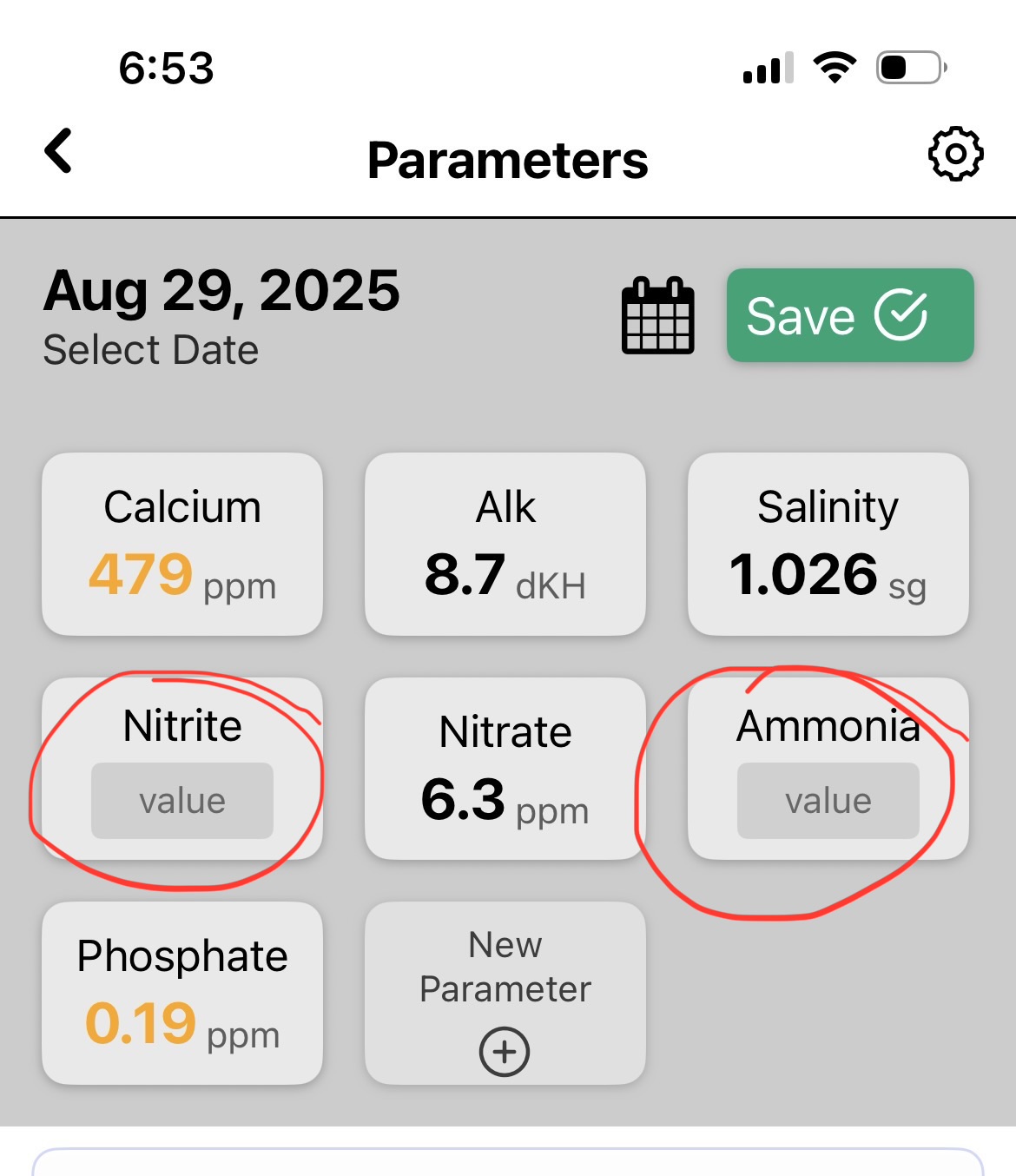
Task: Open the calendar date picker
Action: click(x=657, y=316)
